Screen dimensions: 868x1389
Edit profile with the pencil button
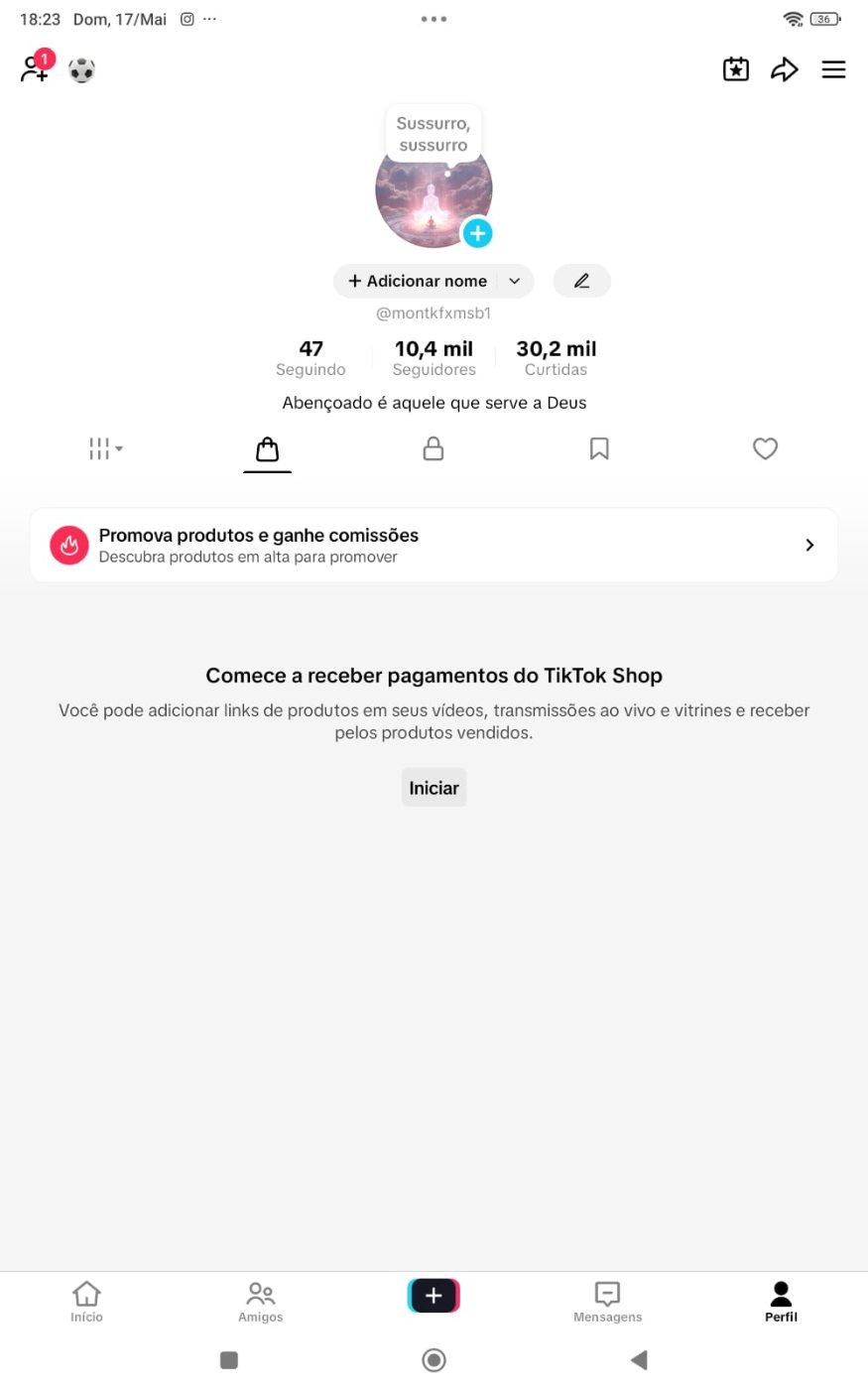pyautogui.click(x=581, y=281)
